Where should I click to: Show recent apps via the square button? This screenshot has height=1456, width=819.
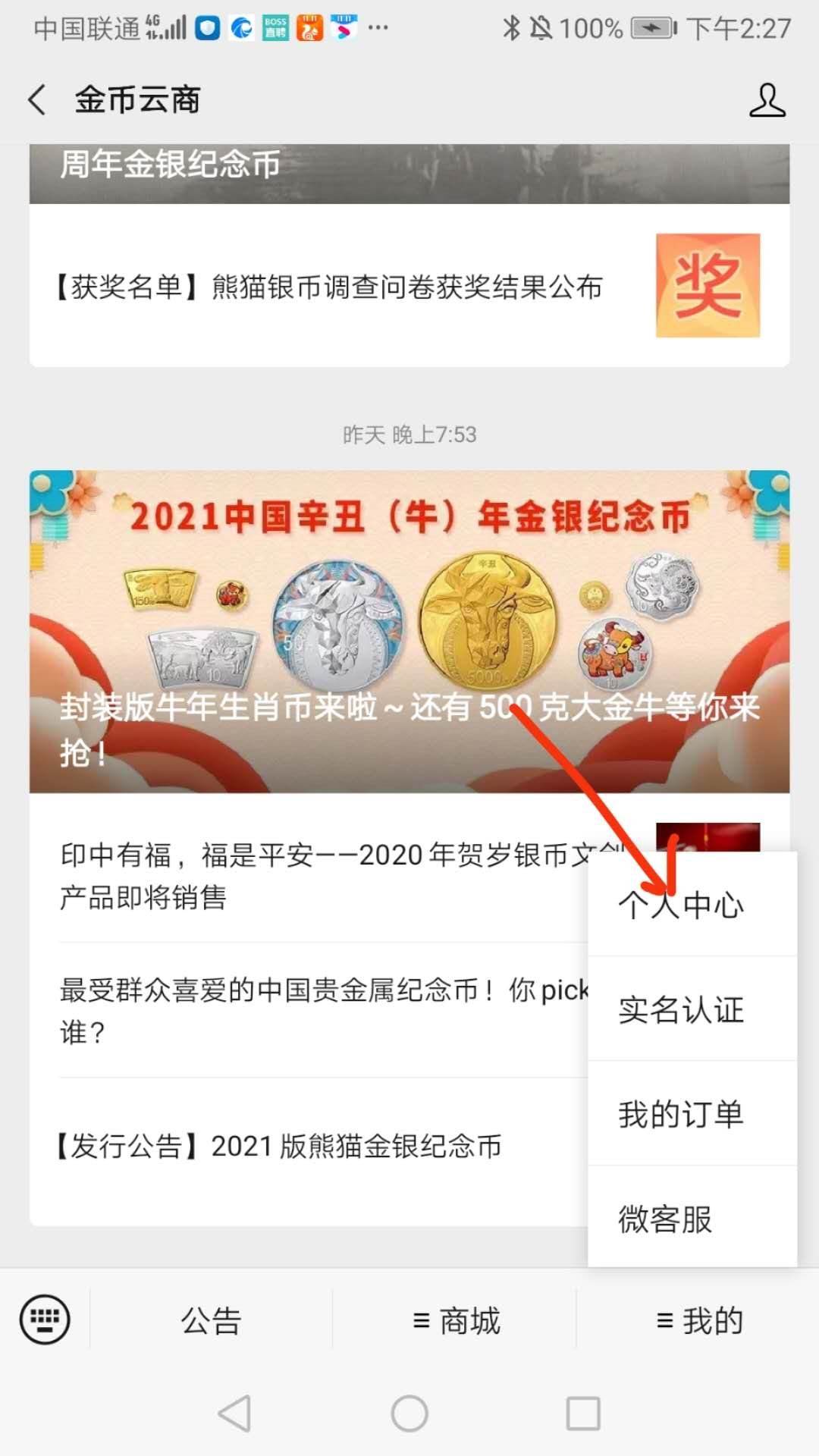(583, 1414)
